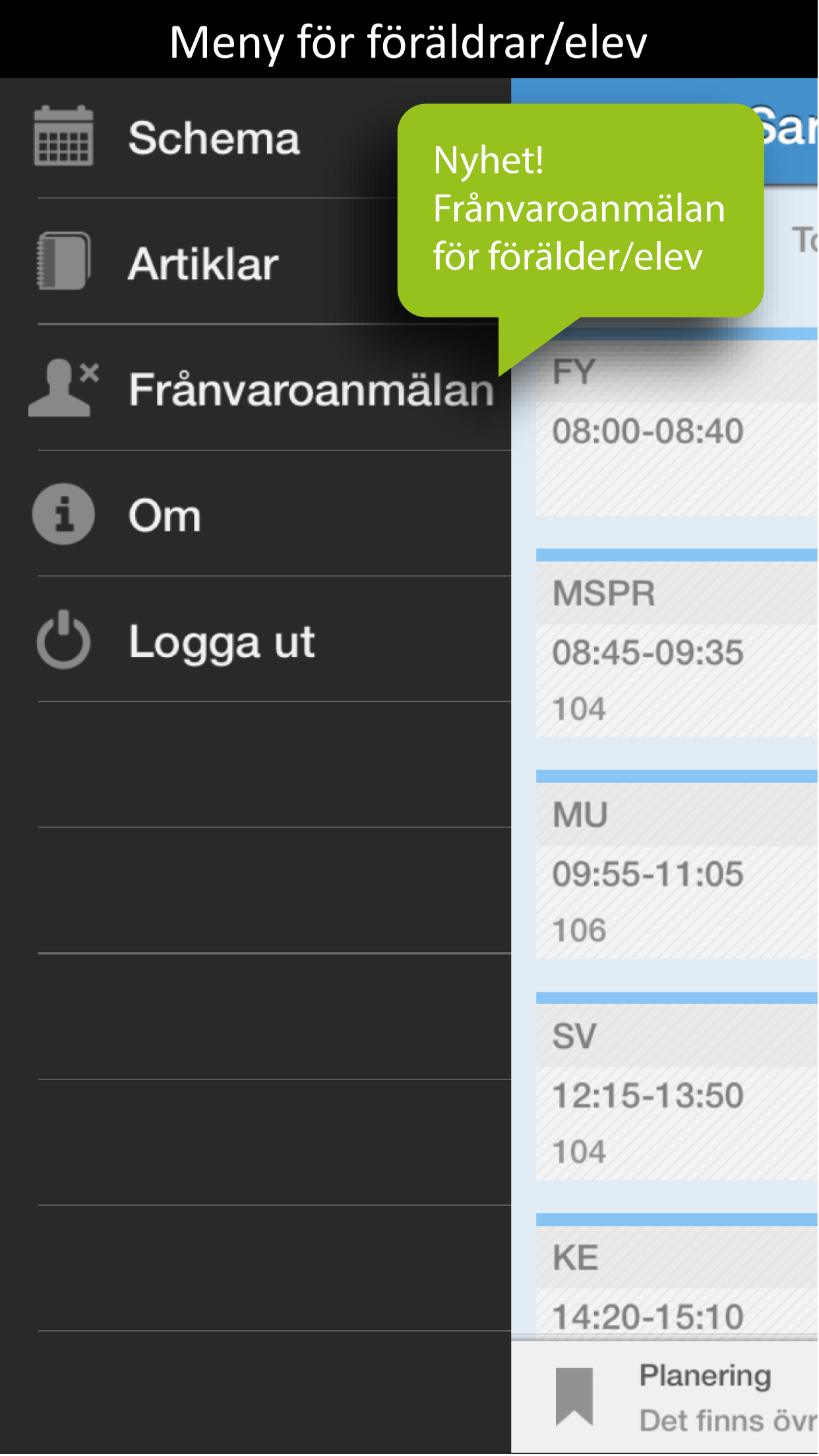Open the Planering link at the bottom

(704, 1375)
